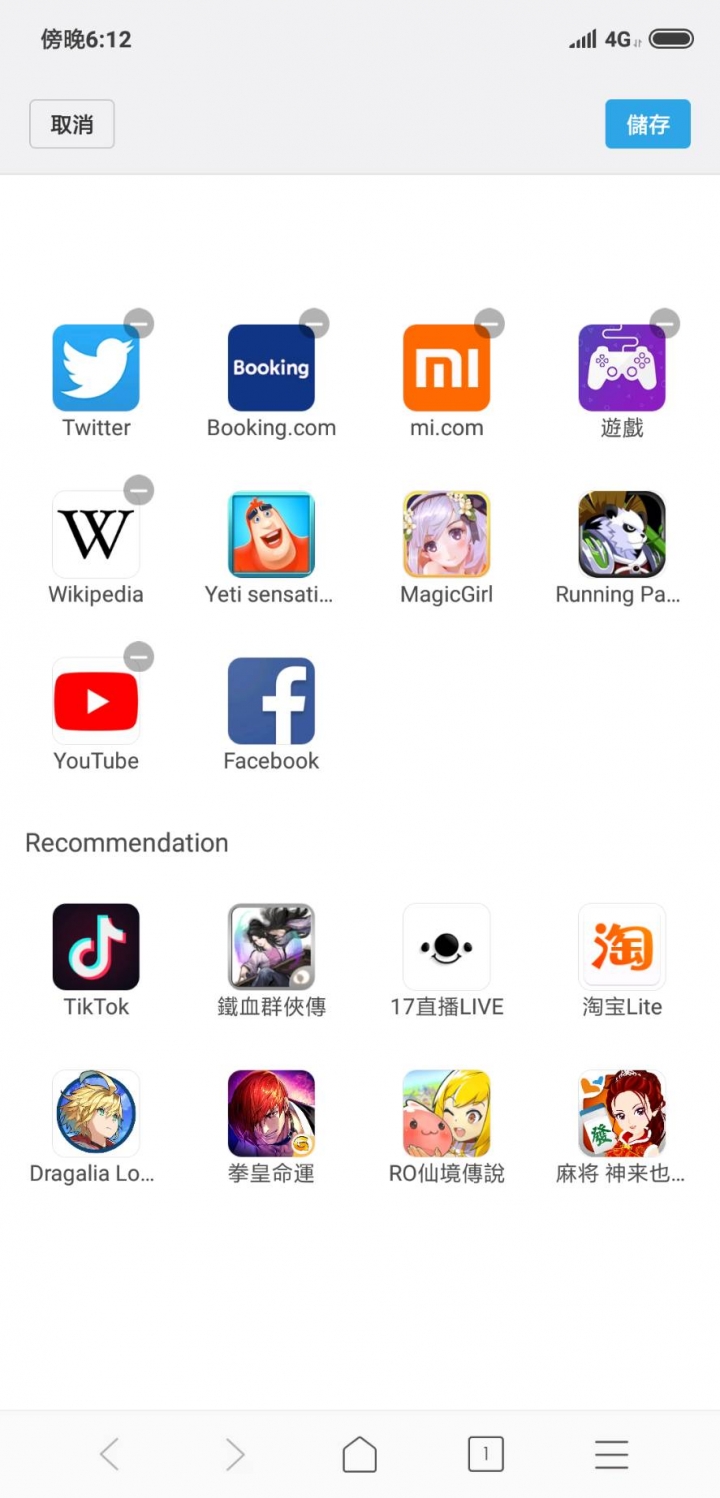
Task: Remove the Twitter shortcut via its minus badge
Action: [139, 323]
